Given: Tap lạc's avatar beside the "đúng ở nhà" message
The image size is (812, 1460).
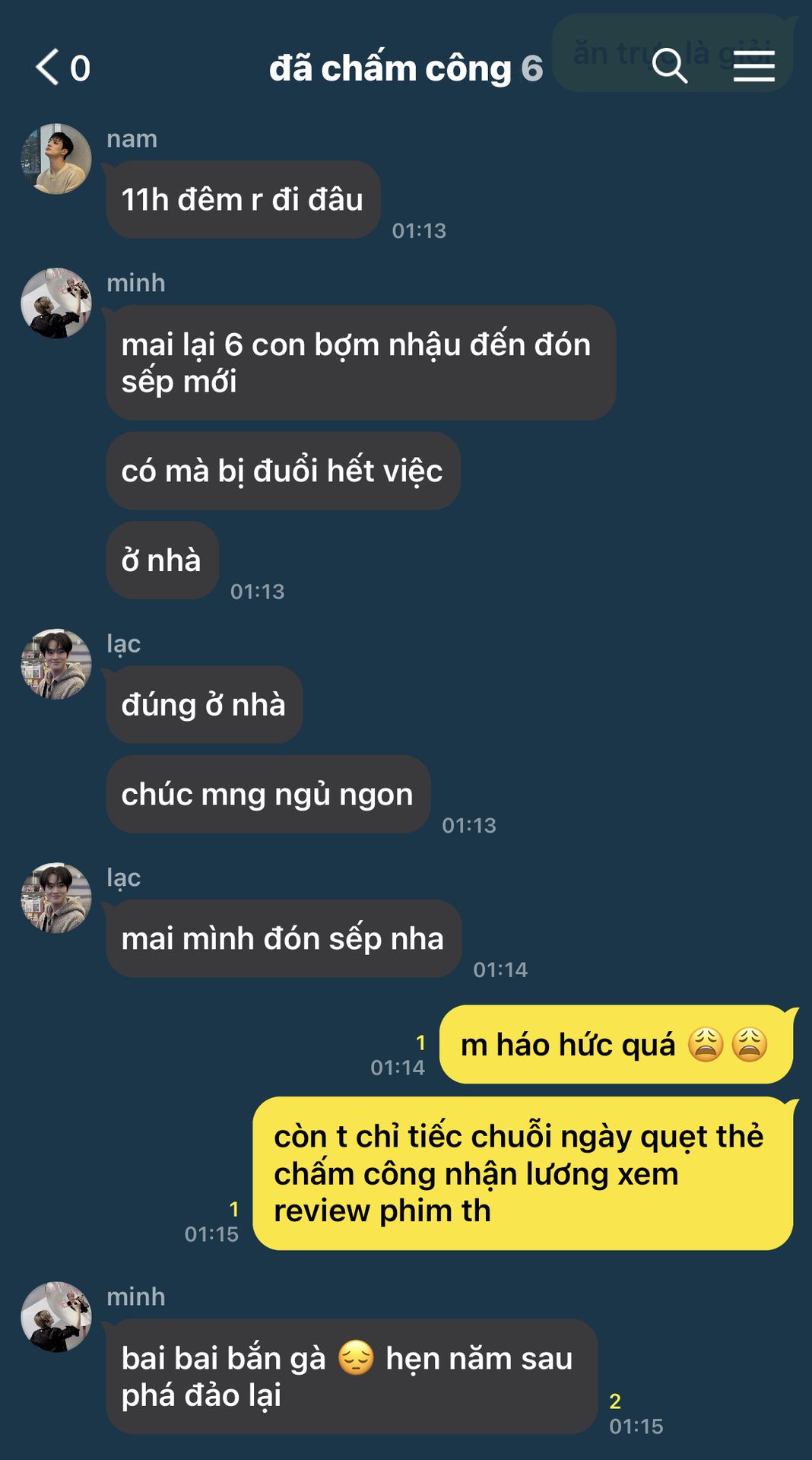Looking at the screenshot, I should pyautogui.click(x=56, y=664).
